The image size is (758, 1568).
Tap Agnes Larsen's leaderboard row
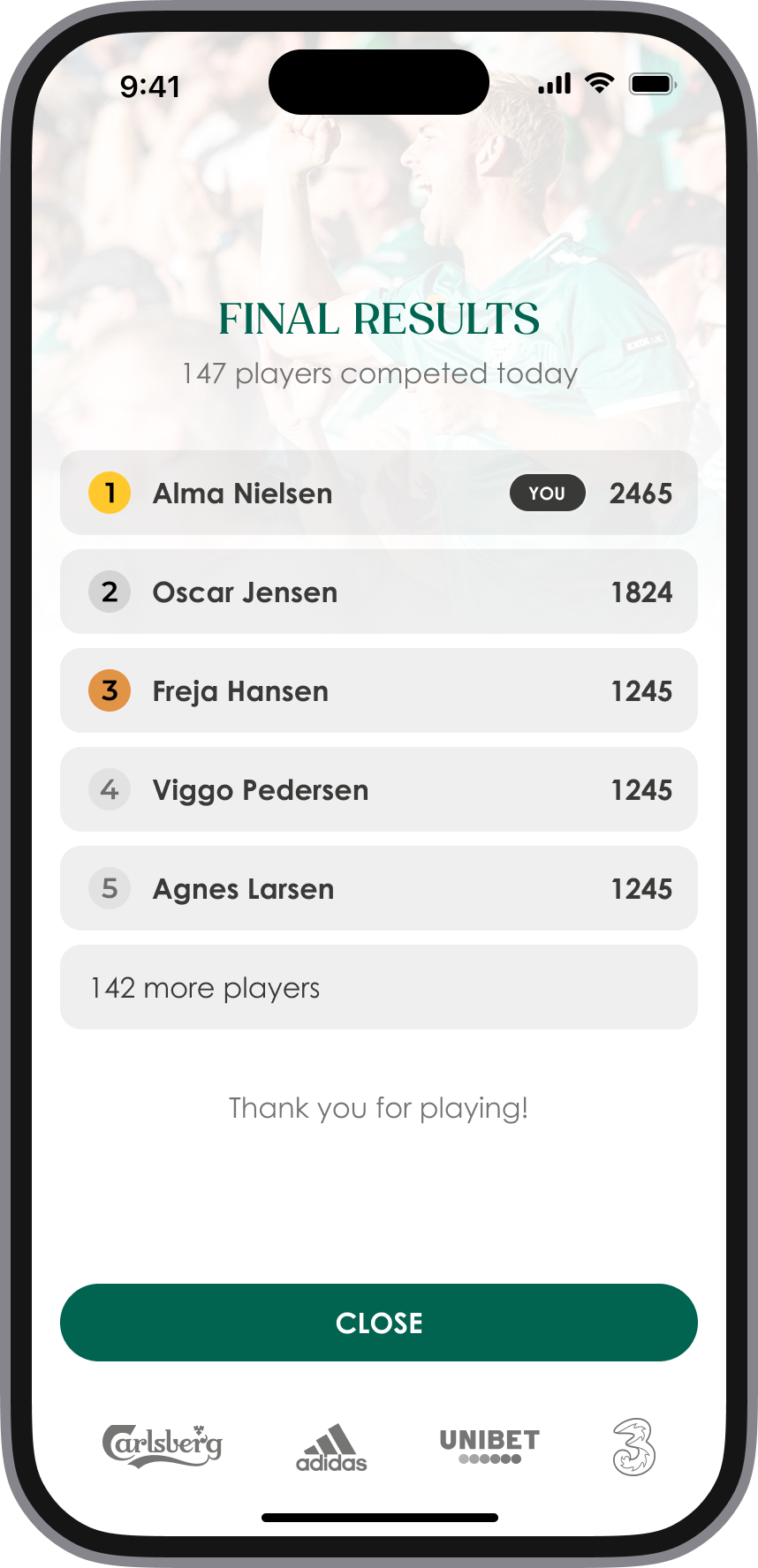click(x=379, y=888)
